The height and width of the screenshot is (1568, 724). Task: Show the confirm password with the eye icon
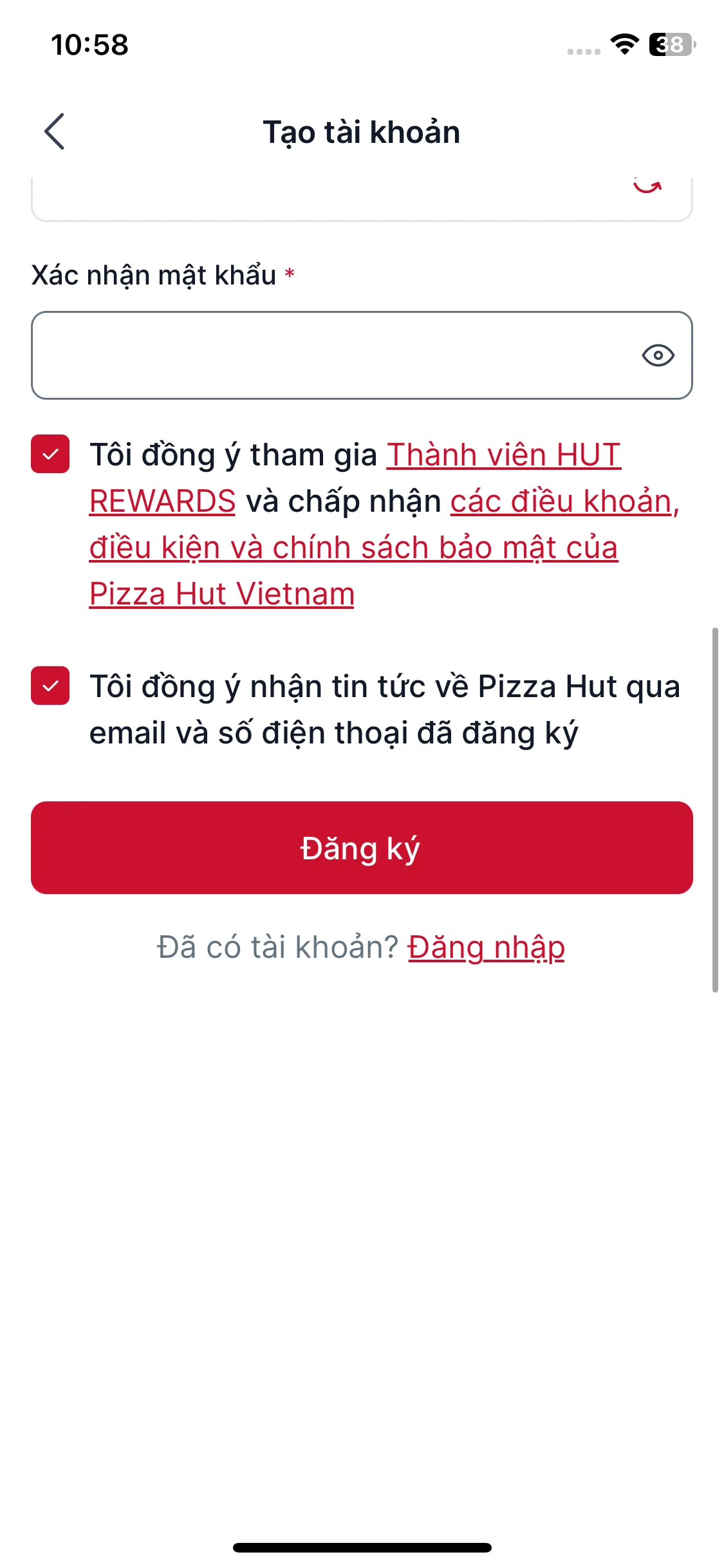point(658,355)
